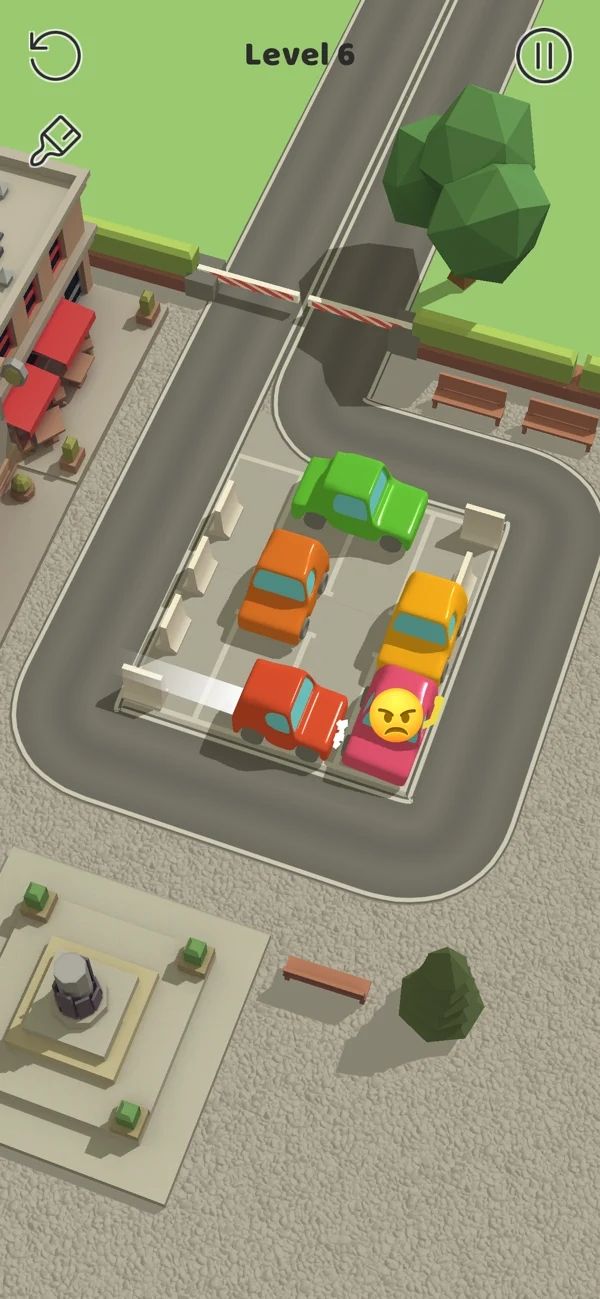Pause the game
The width and height of the screenshot is (600, 1299).
(x=544, y=55)
